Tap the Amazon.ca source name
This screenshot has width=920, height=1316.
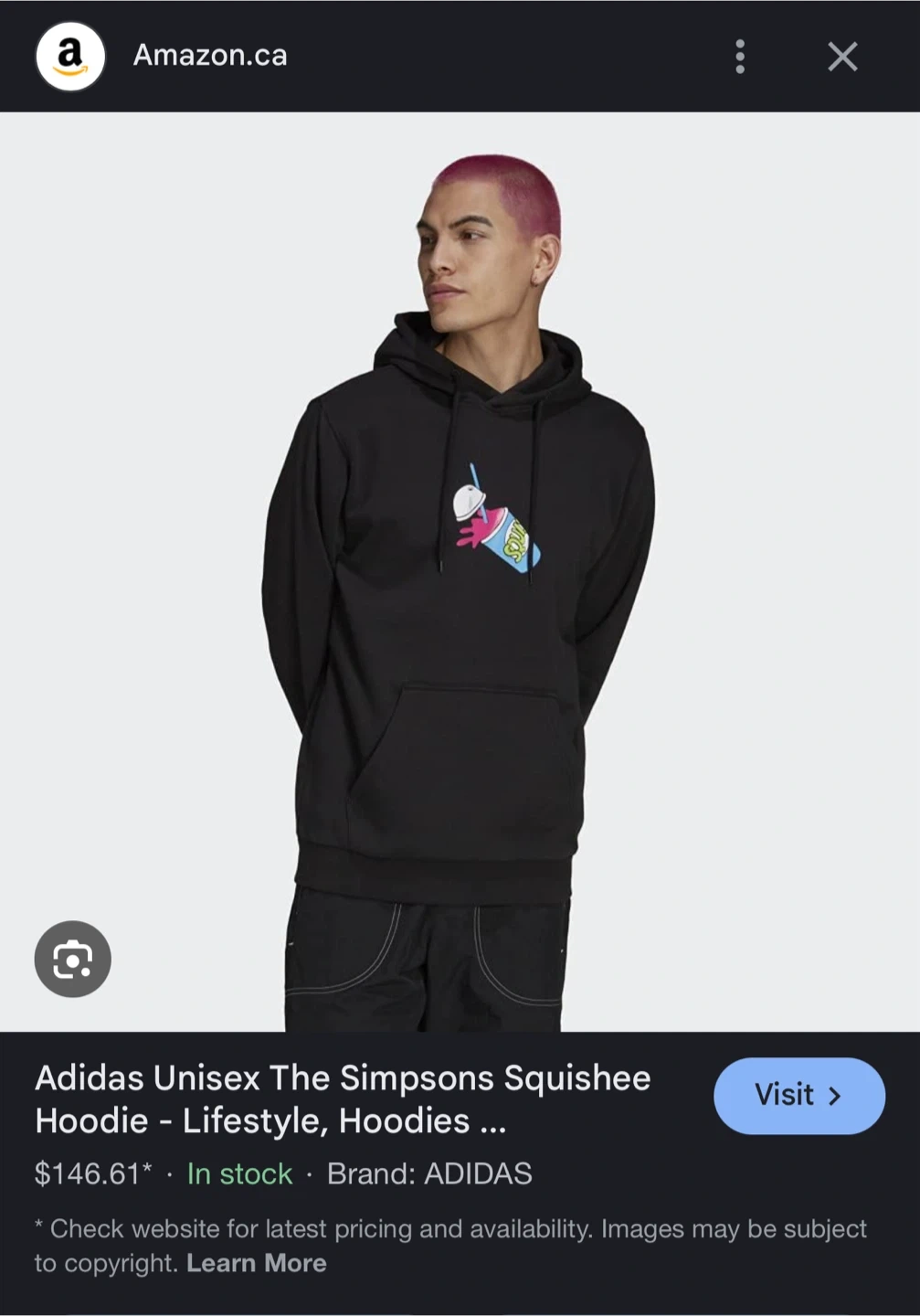pyautogui.click(x=210, y=56)
